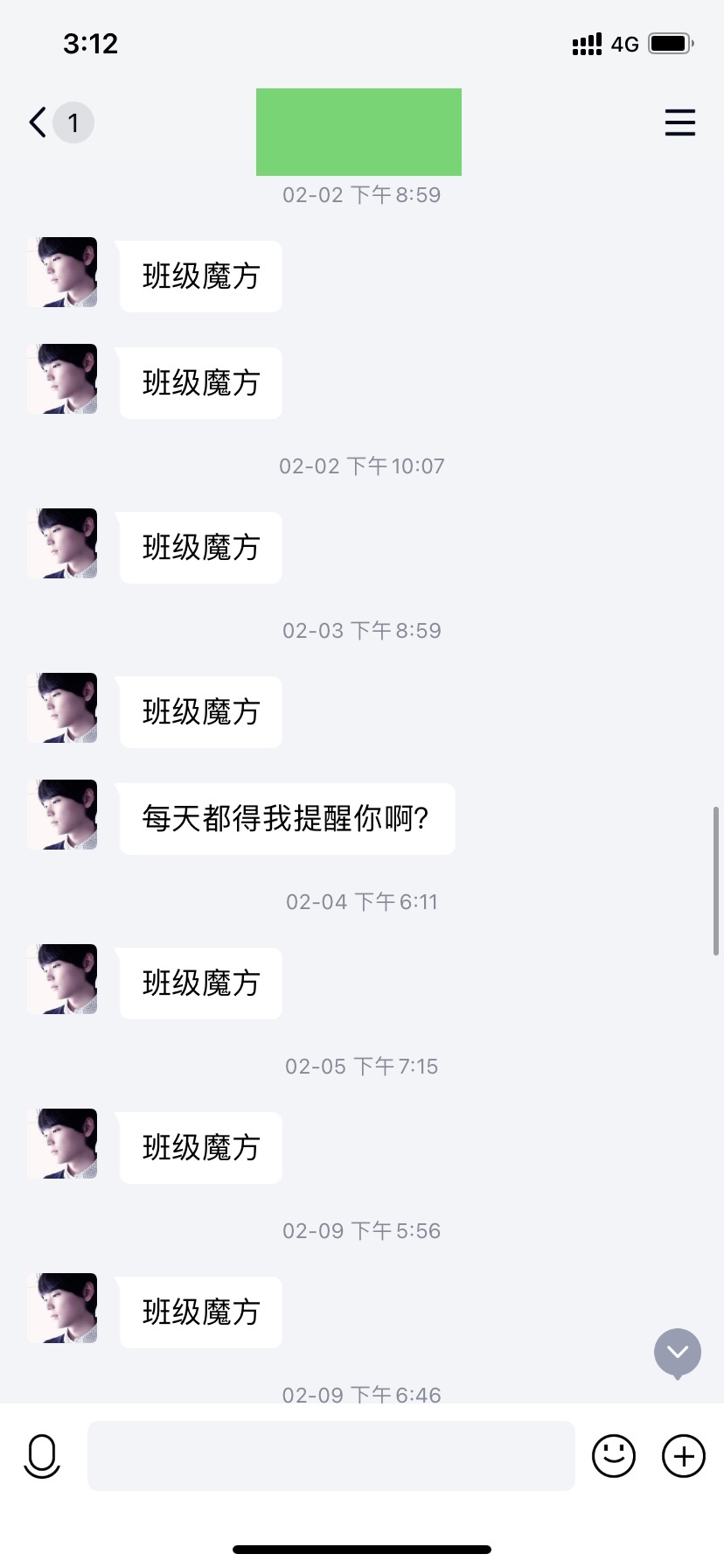
Task: Jump to the latest messages
Action: pos(678,1353)
